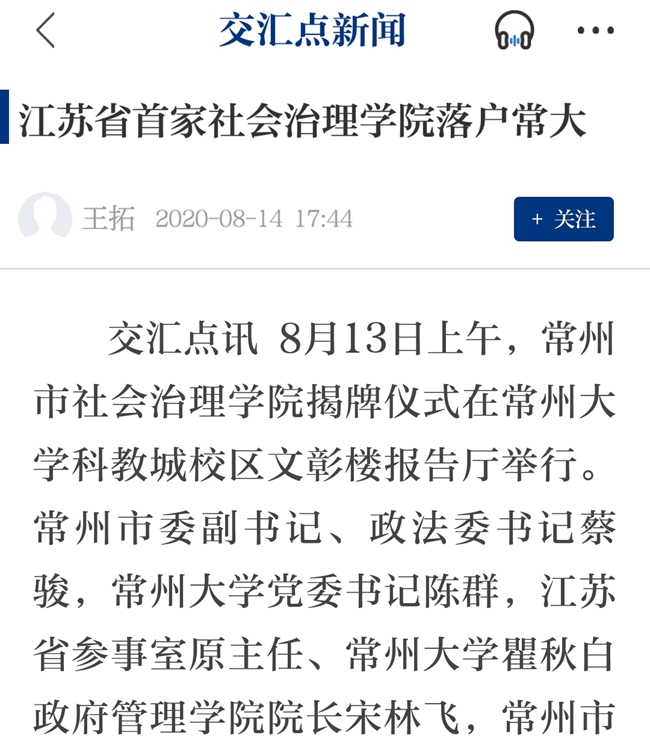This screenshot has width=650, height=747.
Task: Open author 王拓's profile avatar
Action: click(45, 218)
